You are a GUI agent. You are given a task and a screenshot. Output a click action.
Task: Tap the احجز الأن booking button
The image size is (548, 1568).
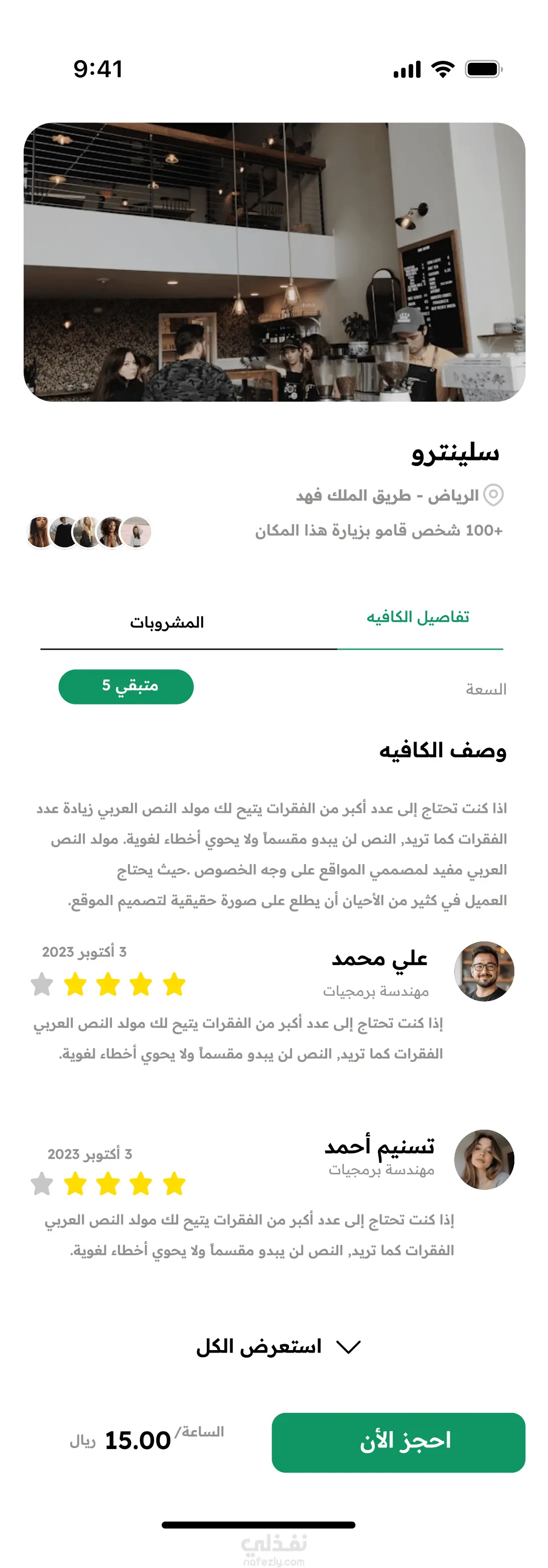[x=398, y=1442]
